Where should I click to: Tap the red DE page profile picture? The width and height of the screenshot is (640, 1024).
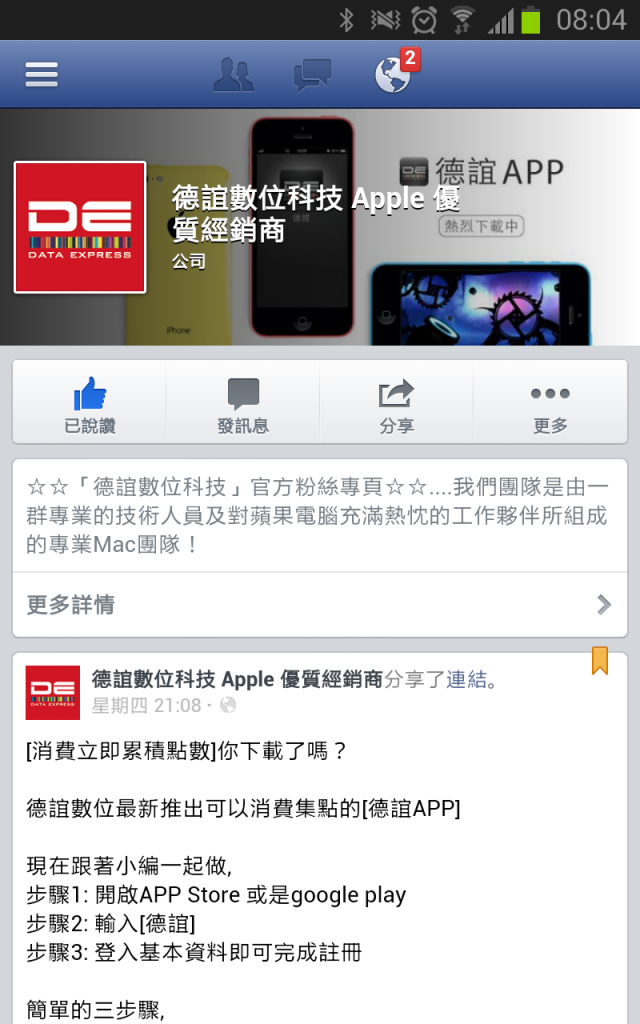(80, 227)
